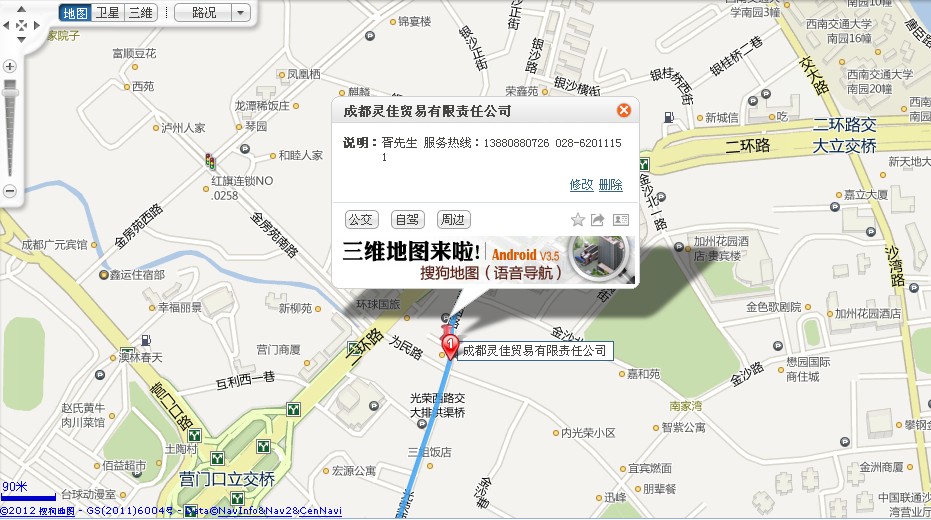Open the 三维地图来啦 Android banner
Image resolution: width=931 pixels, height=520 pixels.
click(485, 260)
